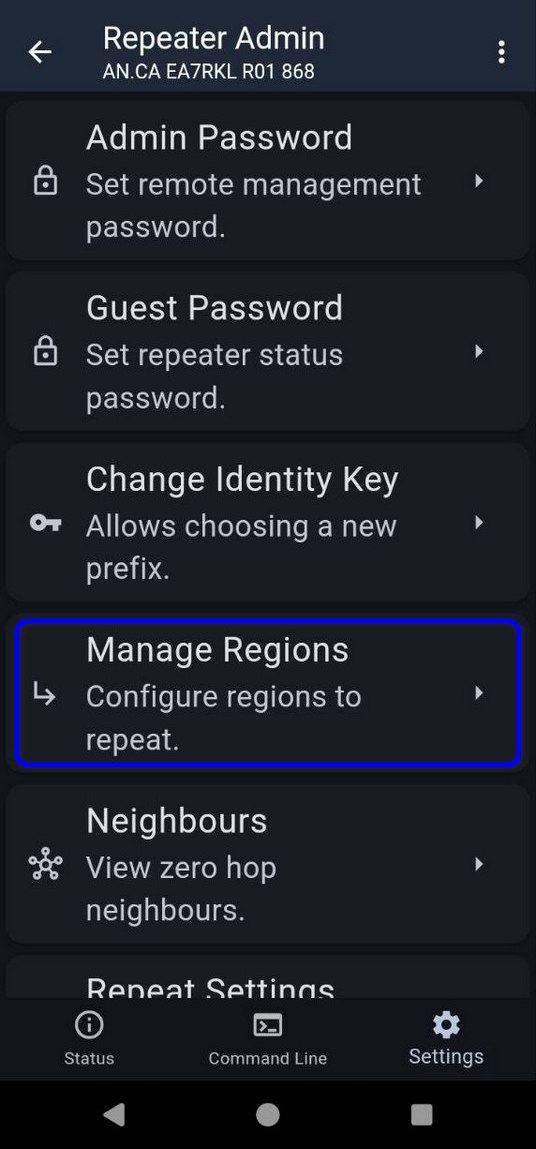Open the system recent apps button
Screen dimensions: 536x1149
[x=422, y=1115]
